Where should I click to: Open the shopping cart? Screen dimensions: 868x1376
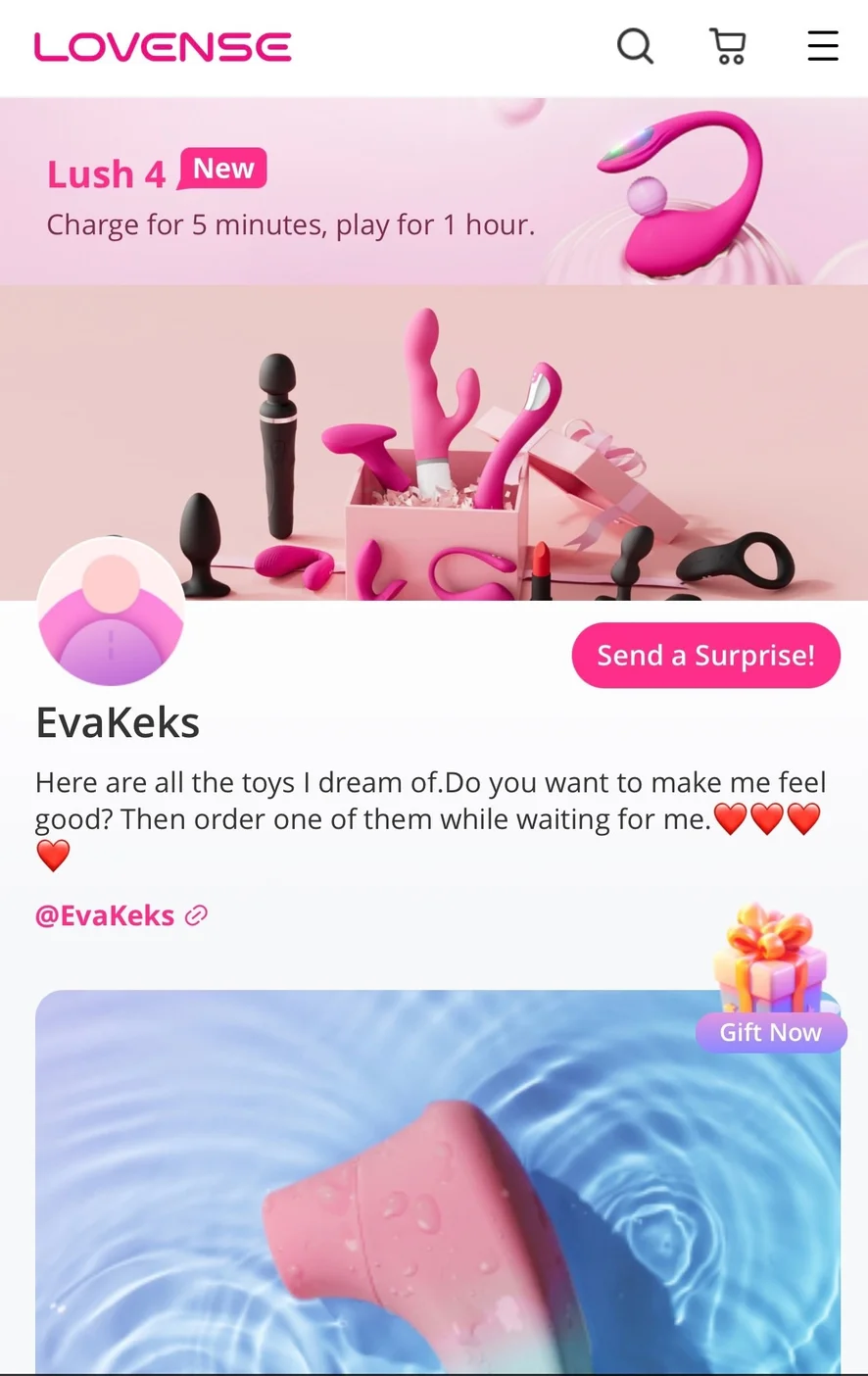point(728,46)
